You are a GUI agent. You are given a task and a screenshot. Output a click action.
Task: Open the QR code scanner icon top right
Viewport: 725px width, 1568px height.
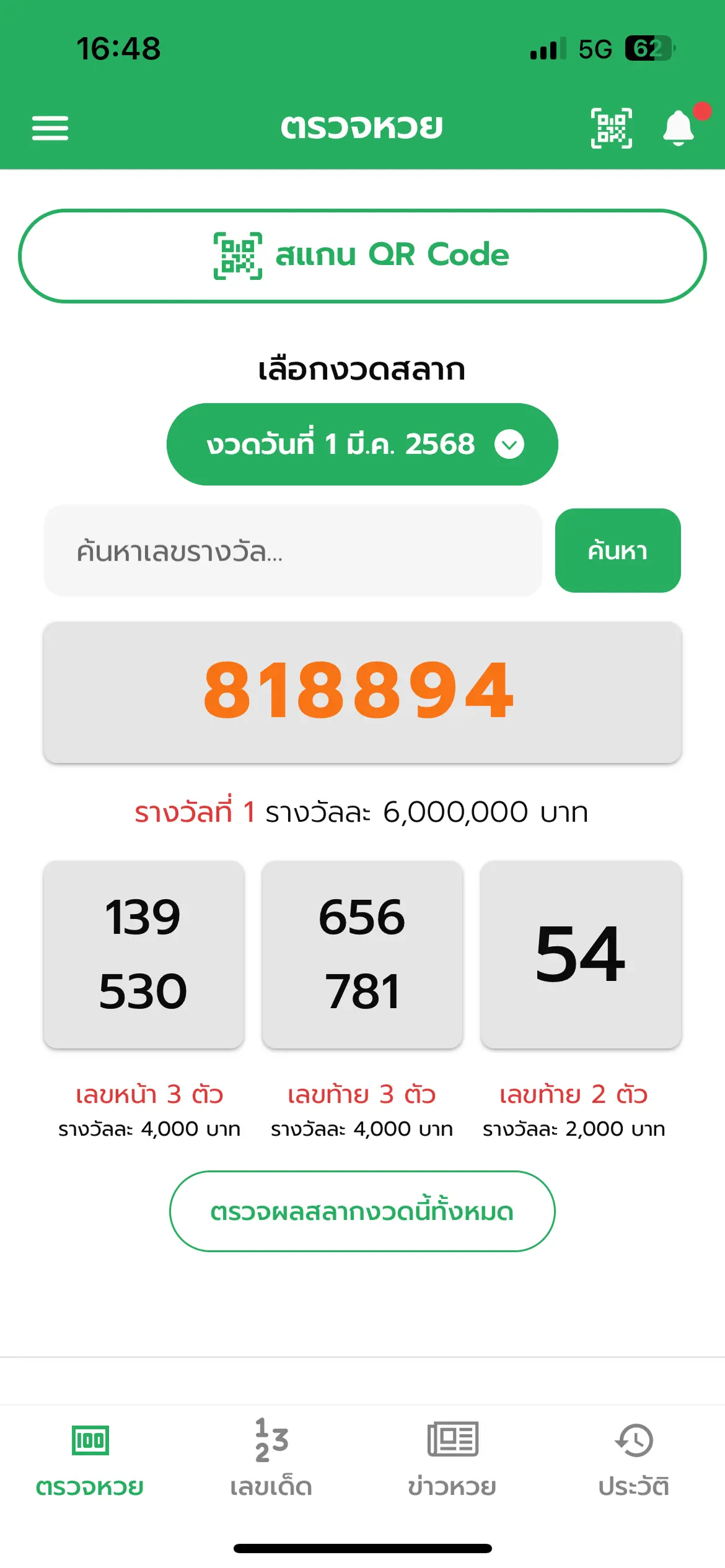[x=612, y=128]
